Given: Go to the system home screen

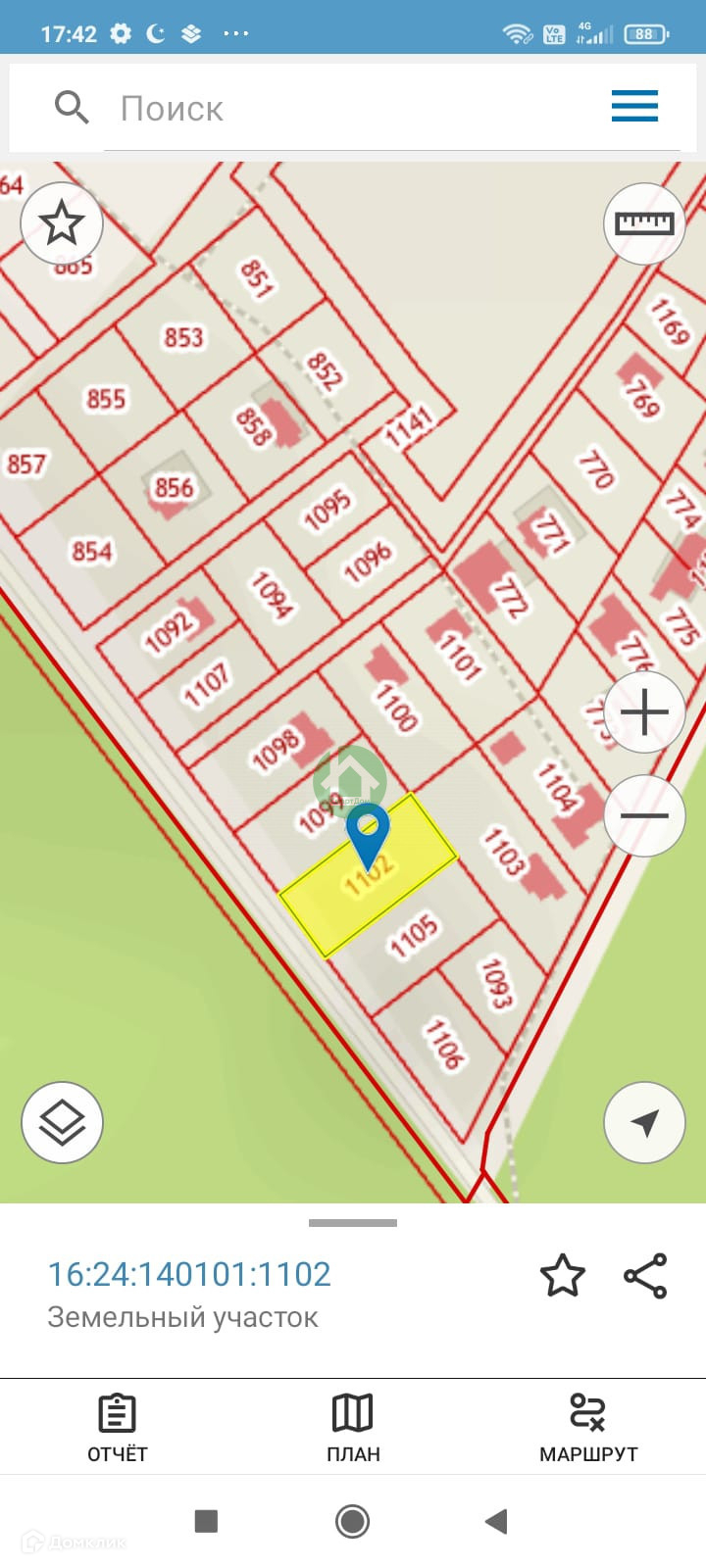Looking at the screenshot, I should click(352, 1521).
